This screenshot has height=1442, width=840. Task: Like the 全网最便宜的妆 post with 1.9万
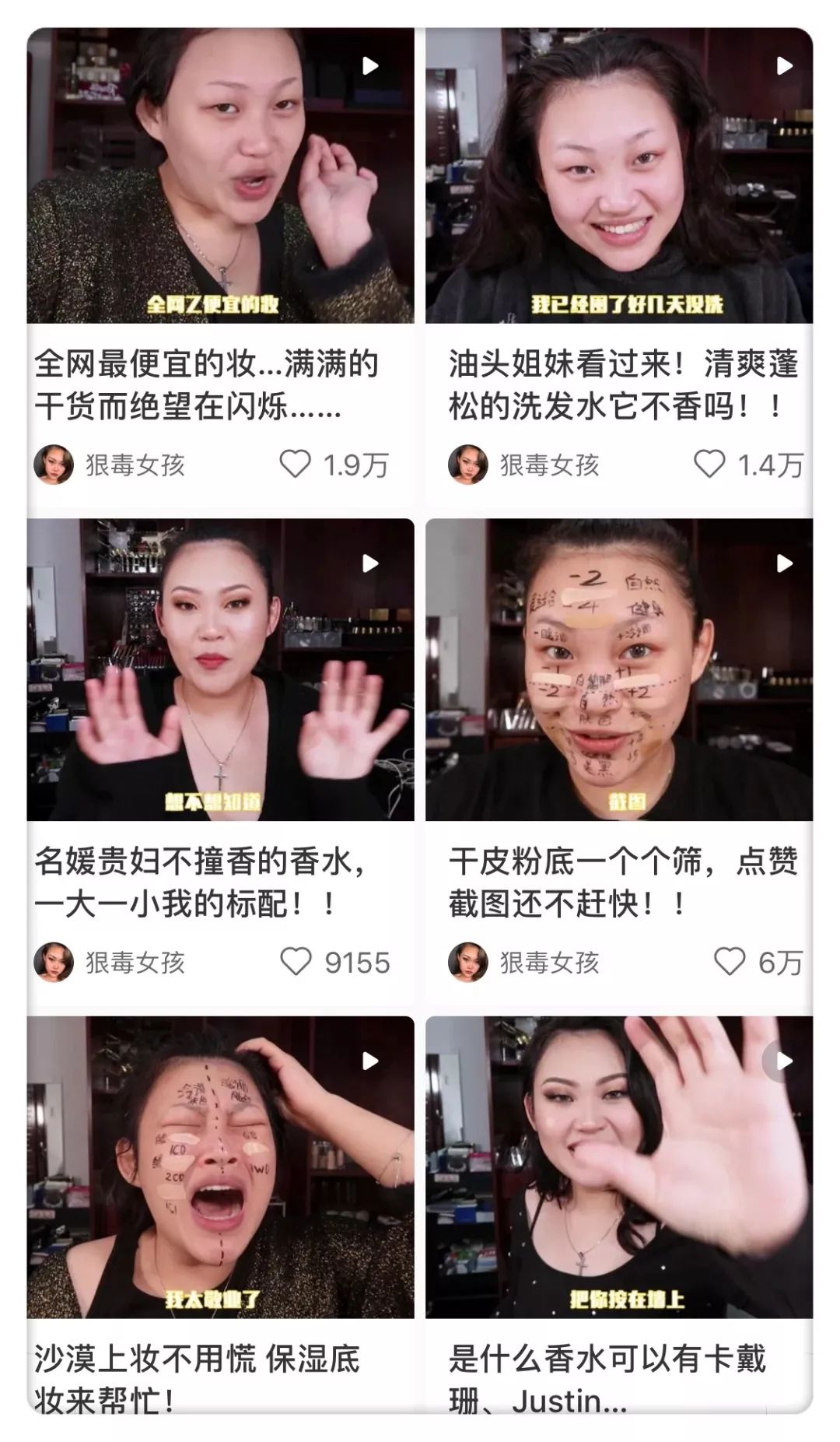[296, 465]
